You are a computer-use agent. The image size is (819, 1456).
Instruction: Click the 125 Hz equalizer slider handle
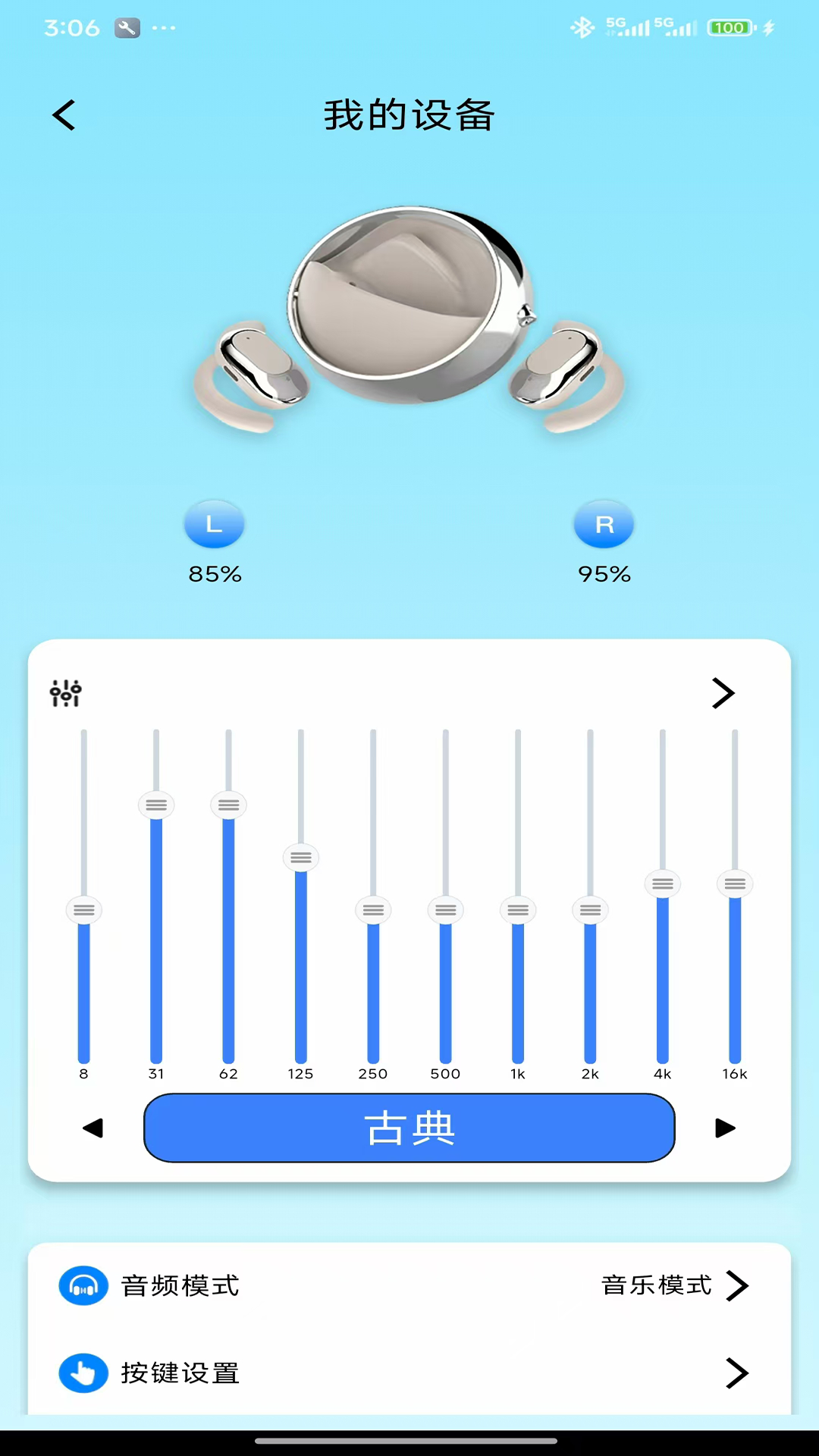click(x=300, y=858)
